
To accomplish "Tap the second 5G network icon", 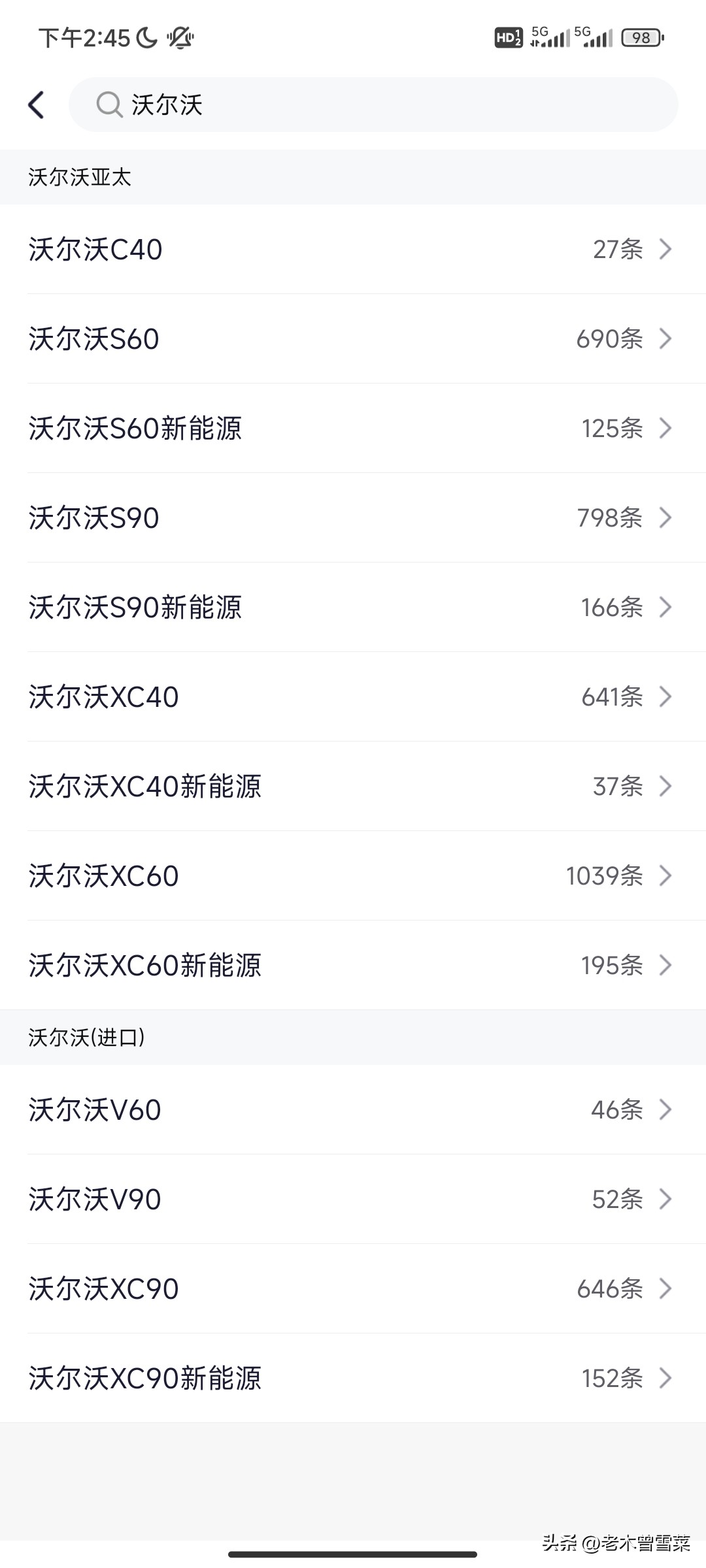I will [594, 37].
